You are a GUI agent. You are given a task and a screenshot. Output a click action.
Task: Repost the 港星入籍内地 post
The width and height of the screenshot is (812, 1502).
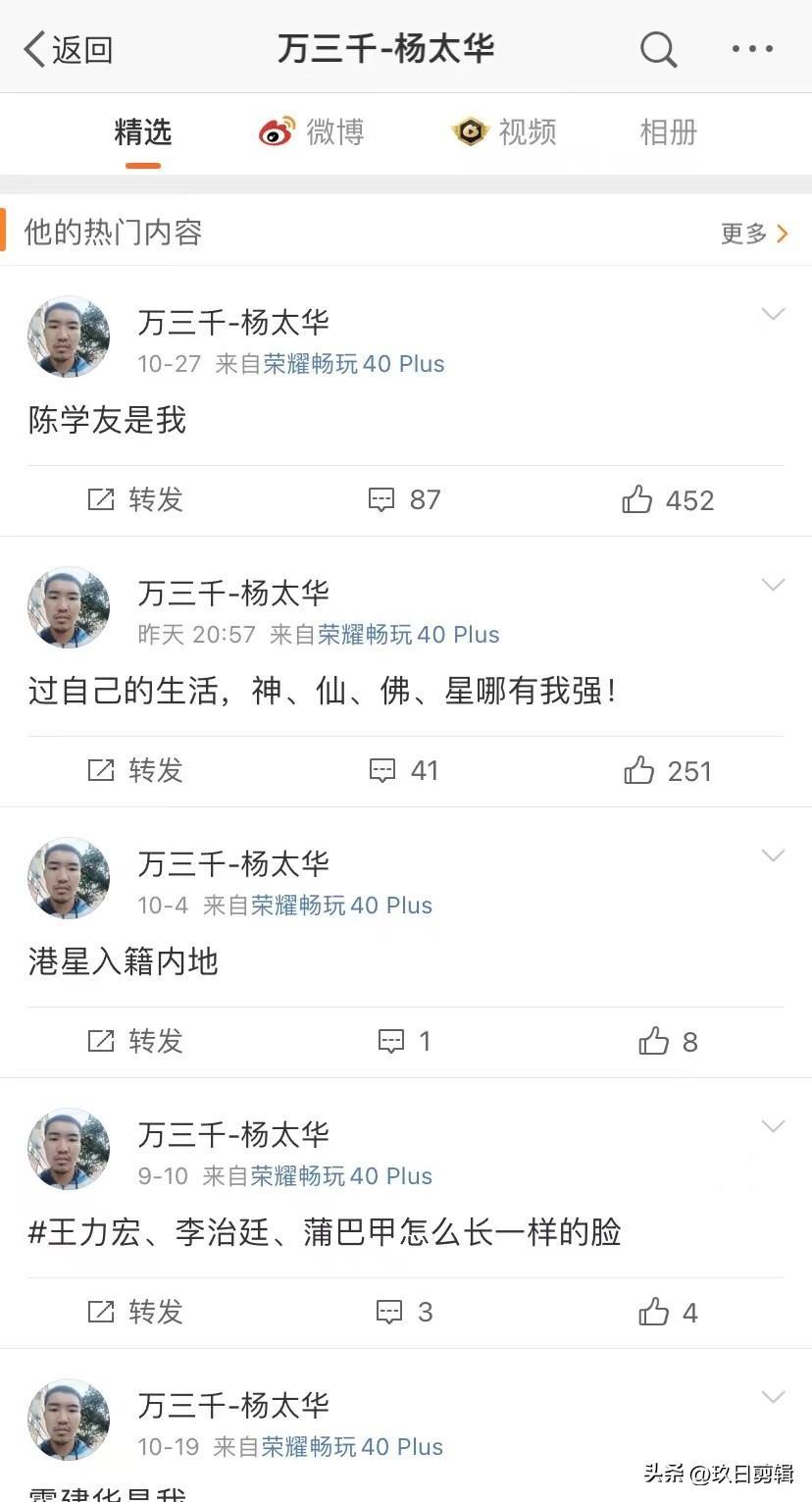point(135,1042)
